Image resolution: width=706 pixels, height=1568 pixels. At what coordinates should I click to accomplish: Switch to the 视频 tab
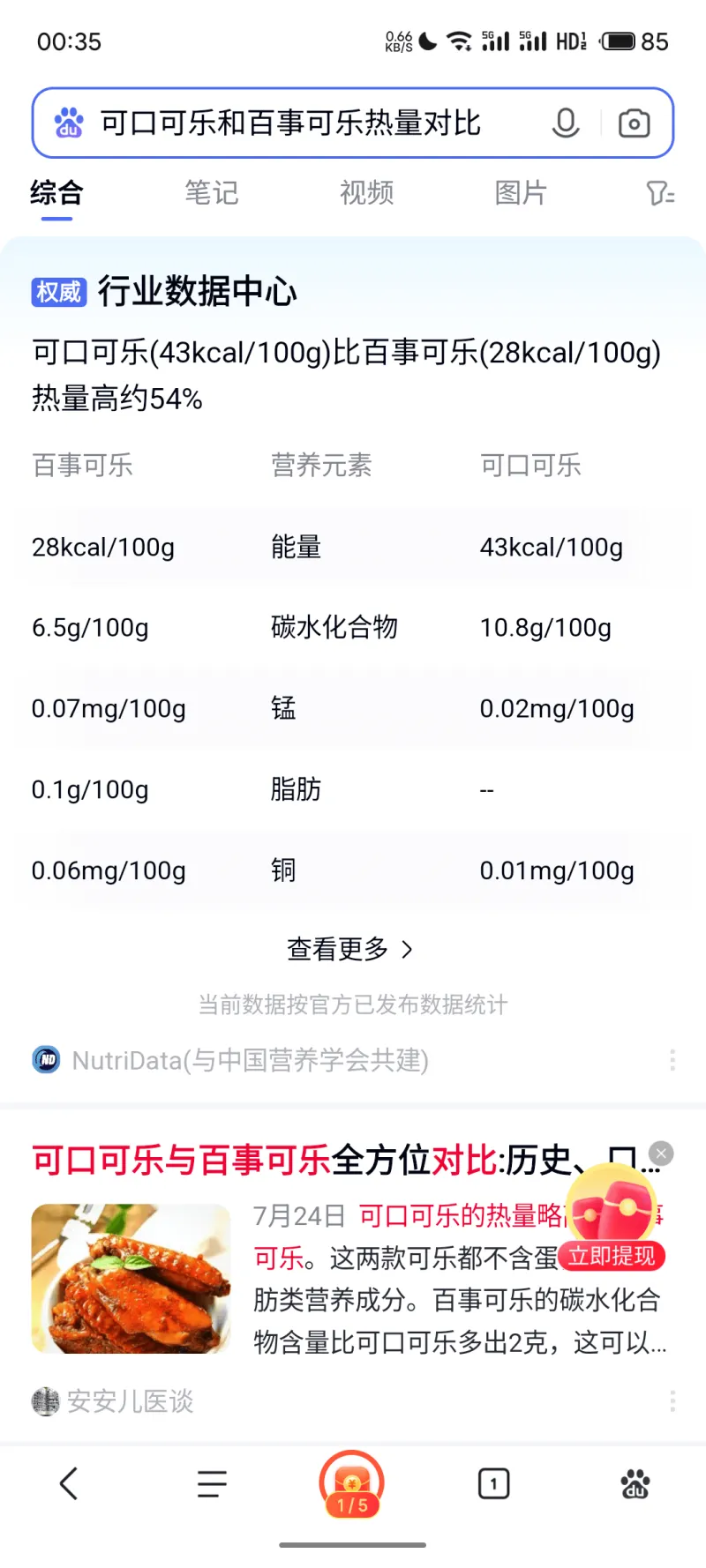tap(366, 192)
